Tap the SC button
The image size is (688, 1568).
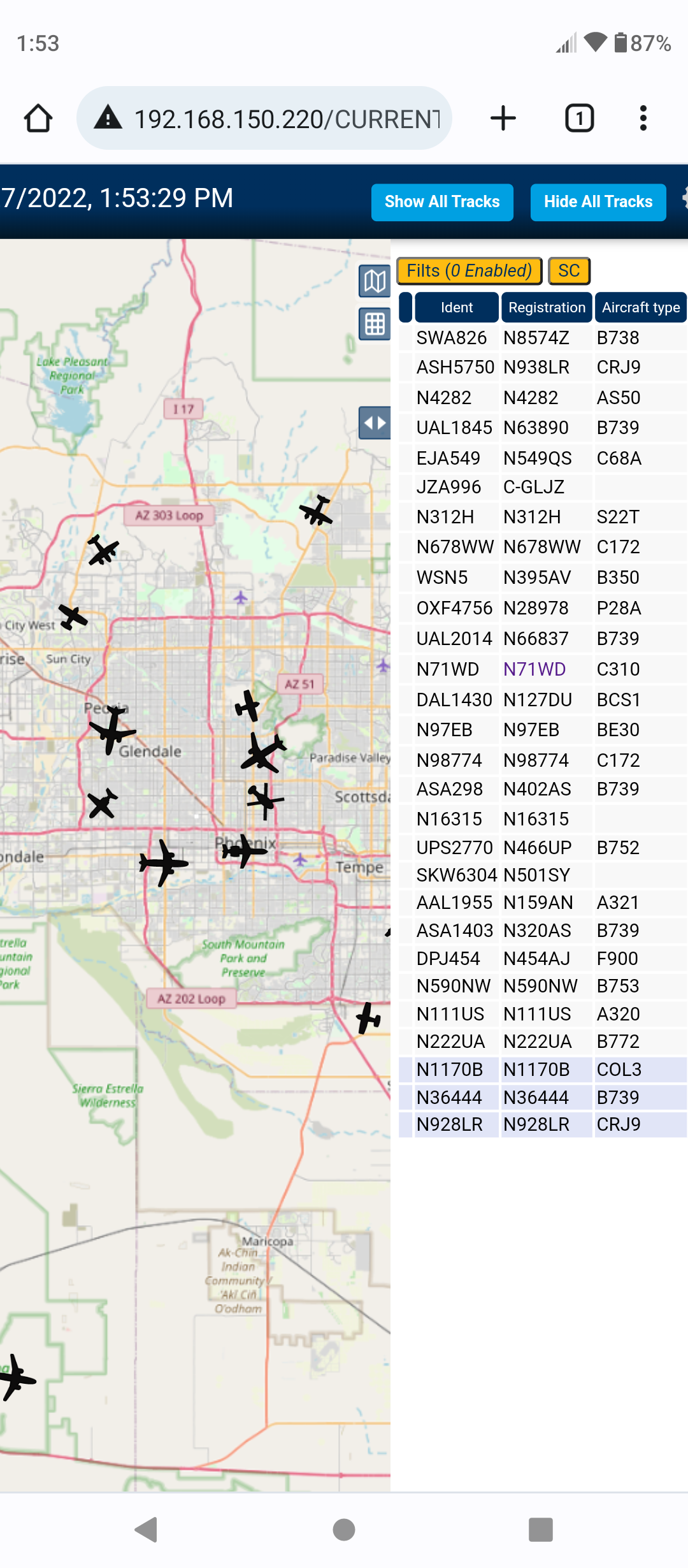[x=569, y=271]
